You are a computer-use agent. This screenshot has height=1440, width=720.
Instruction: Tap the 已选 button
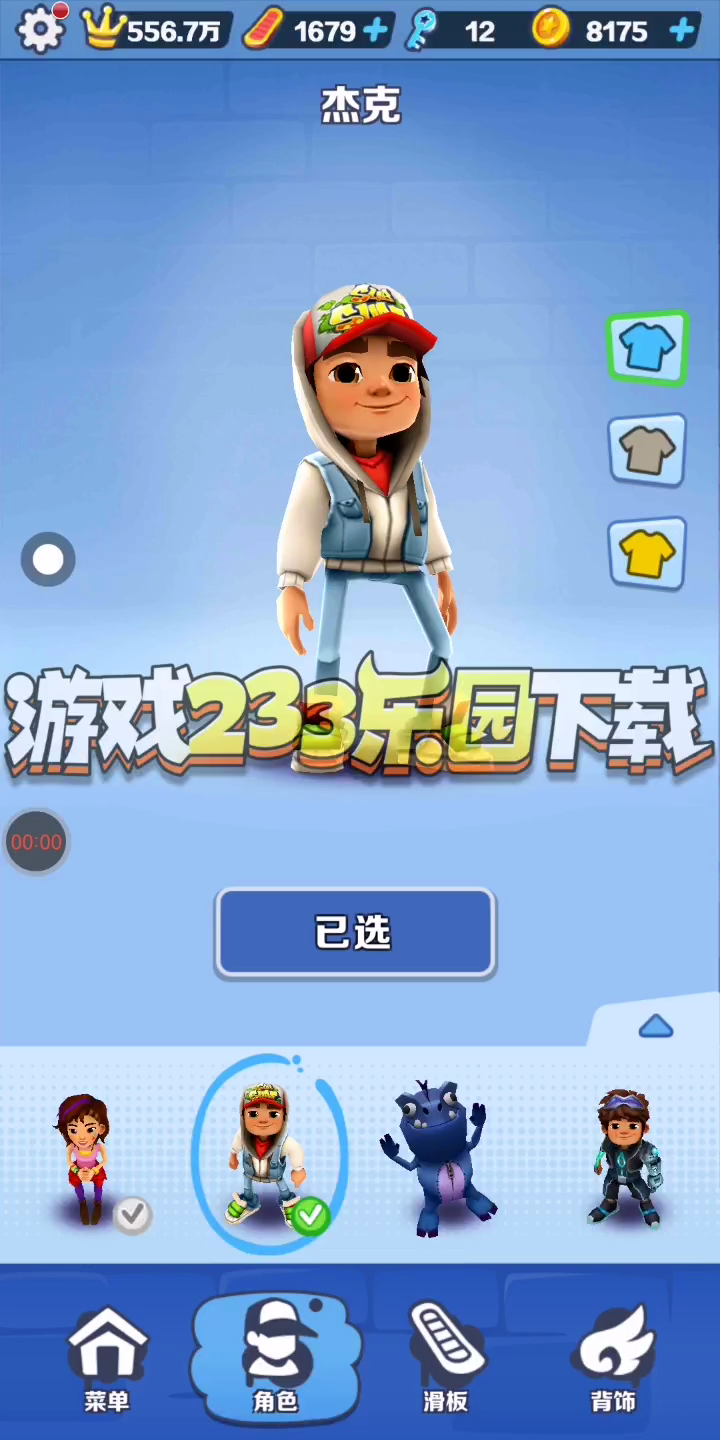click(355, 932)
